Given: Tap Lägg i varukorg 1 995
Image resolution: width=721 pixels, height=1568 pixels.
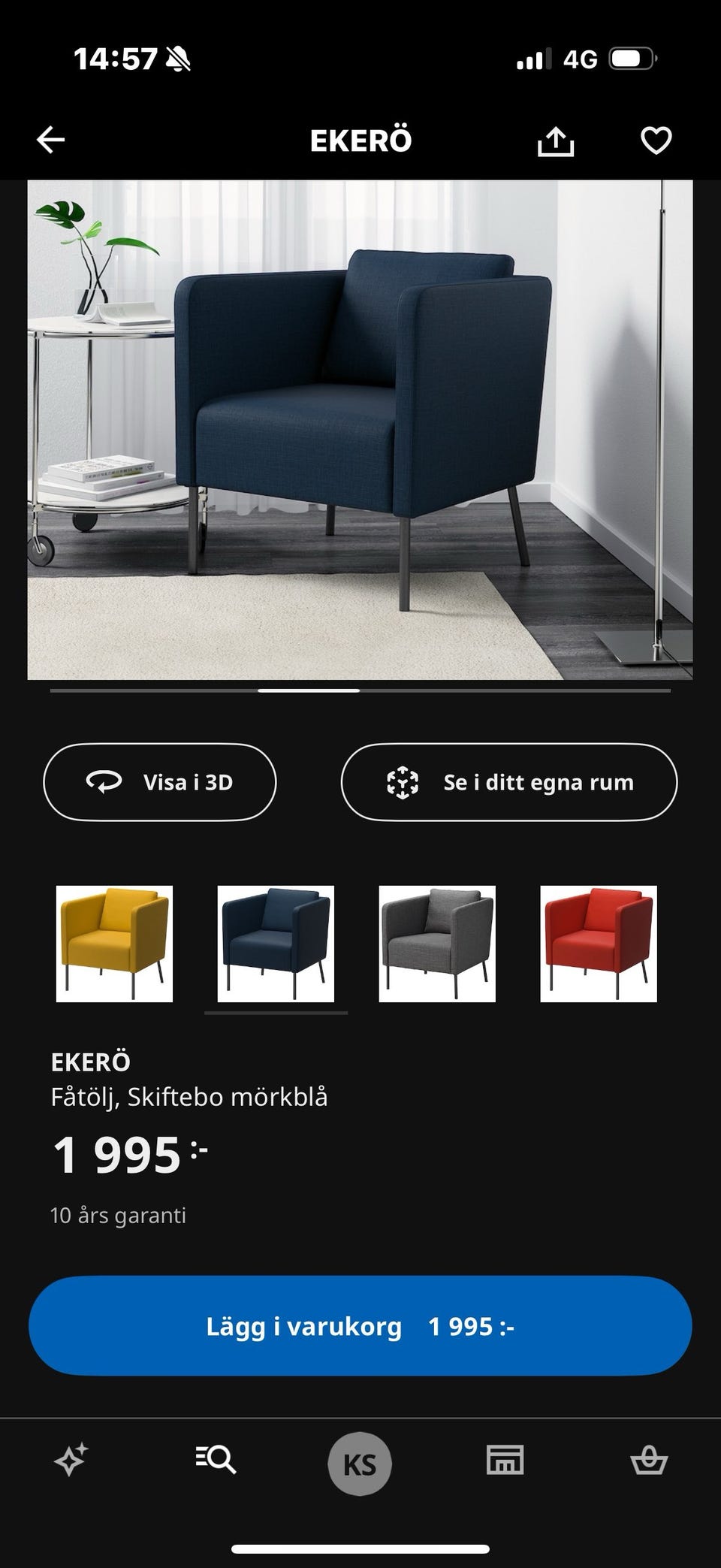Looking at the screenshot, I should [360, 1326].
